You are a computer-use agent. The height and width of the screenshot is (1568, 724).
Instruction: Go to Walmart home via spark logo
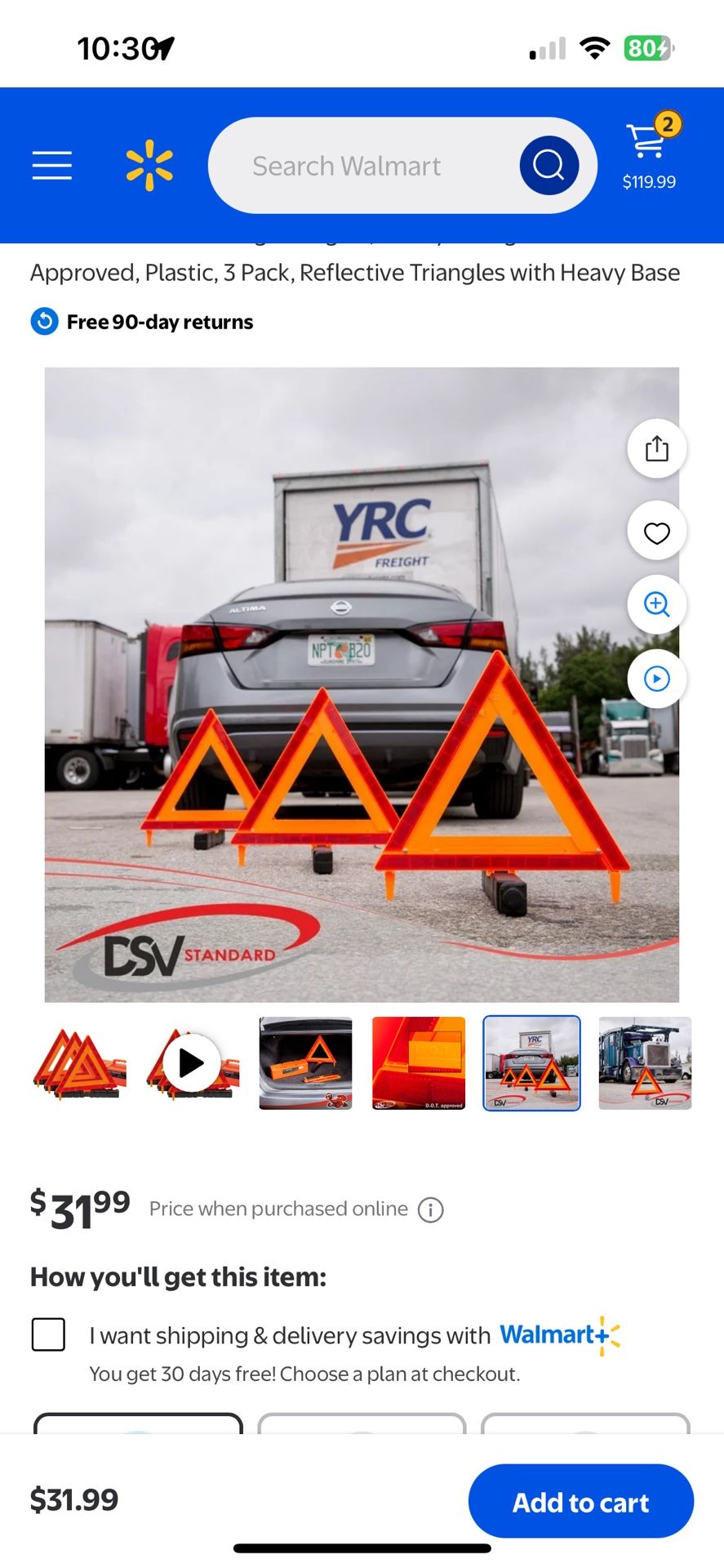point(149,165)
